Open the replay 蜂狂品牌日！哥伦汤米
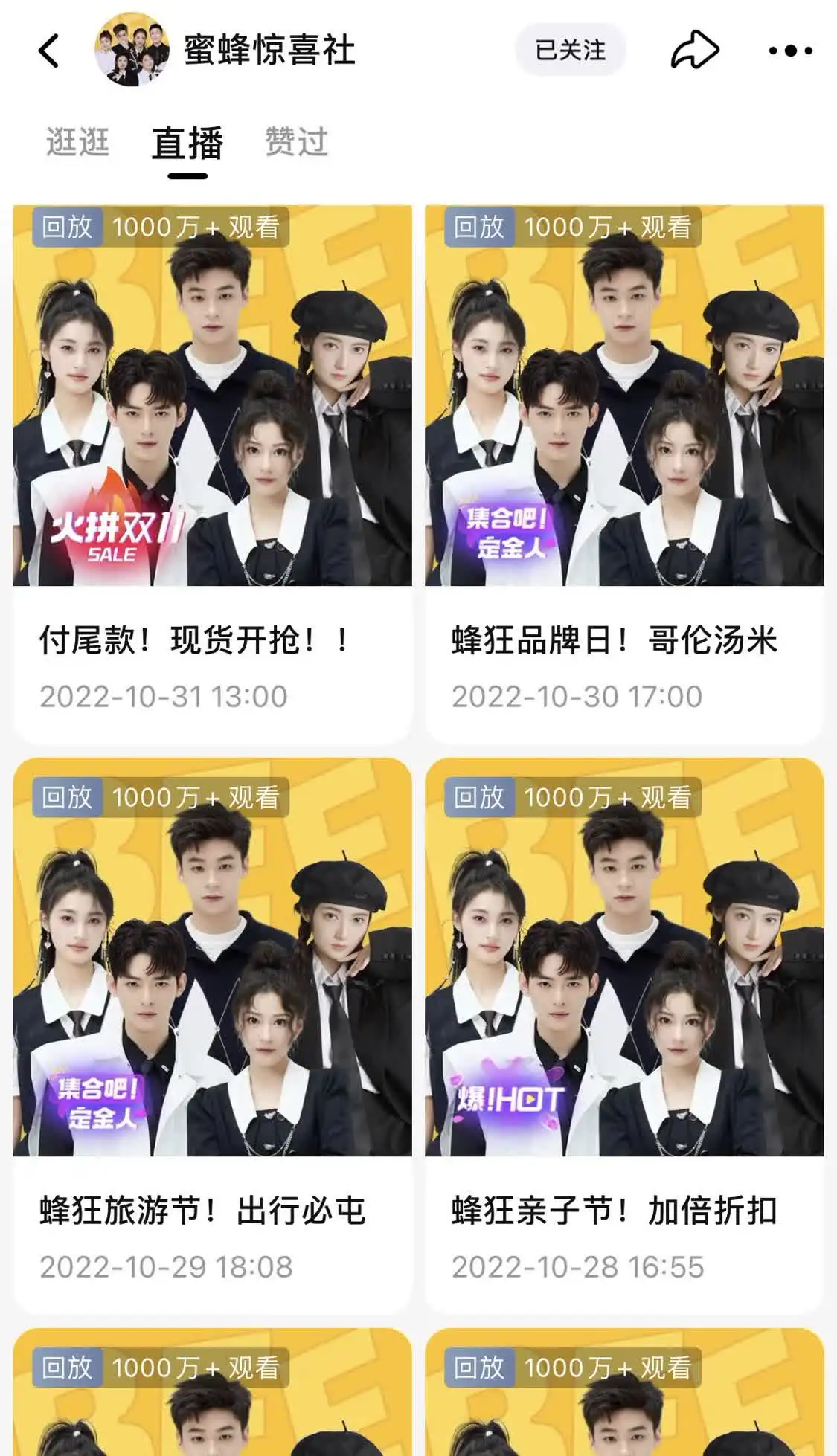The height and width of the screenshot is (1456, 837). (x=624, y=474)
